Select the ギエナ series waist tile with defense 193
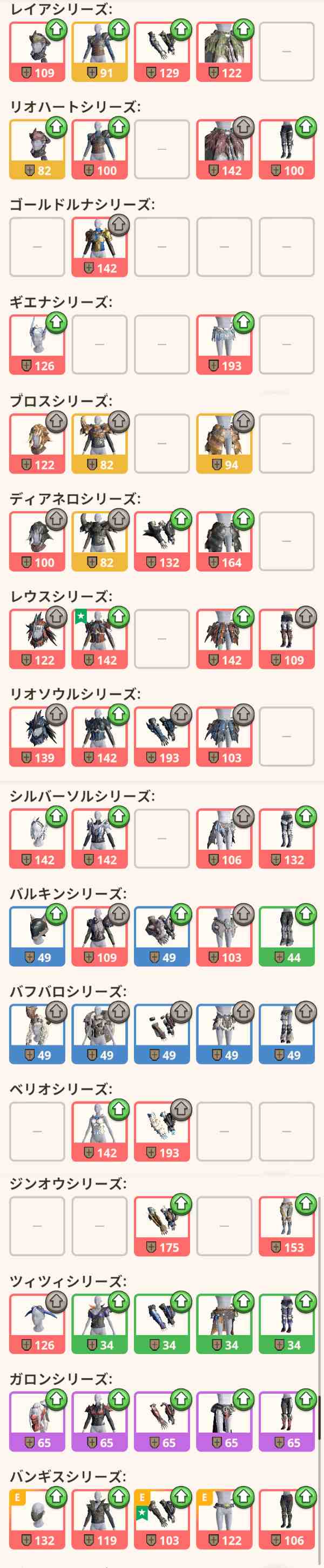The width and height of the screenshot is (324, 1568). pyautogui.click(x=224, y=345)
